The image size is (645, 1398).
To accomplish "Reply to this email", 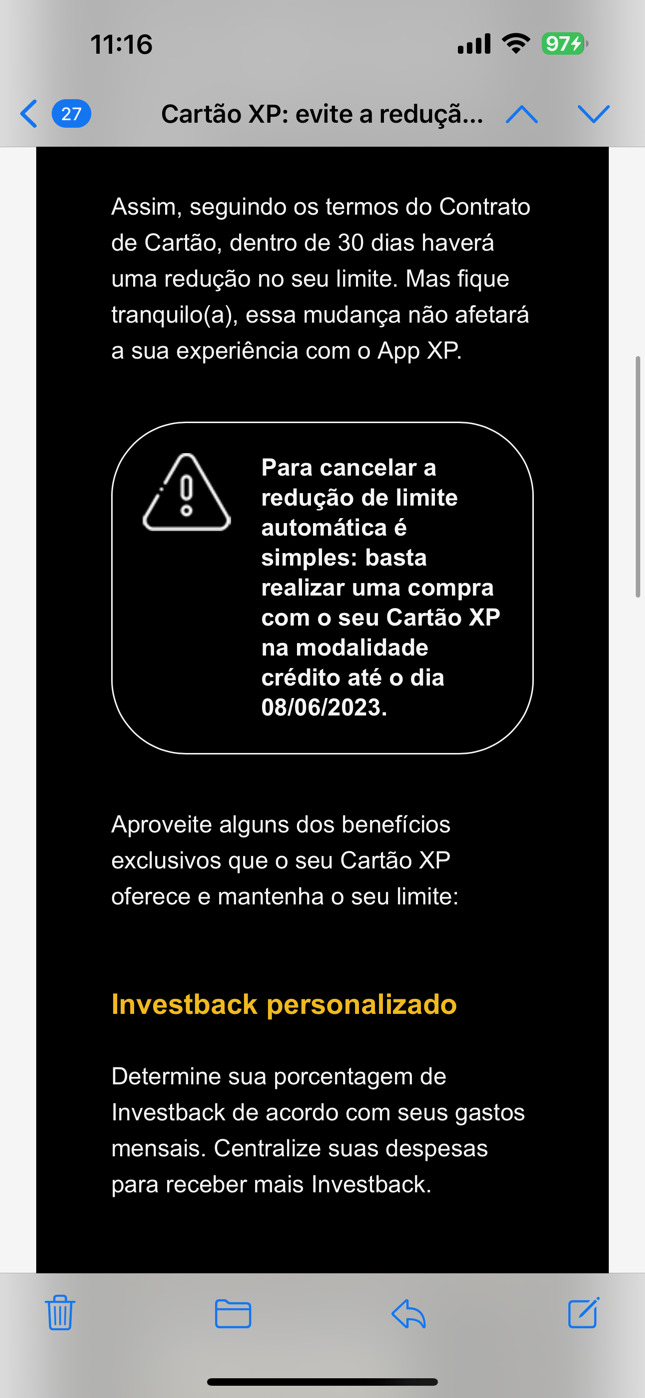I will click(x=408, y=1313).
